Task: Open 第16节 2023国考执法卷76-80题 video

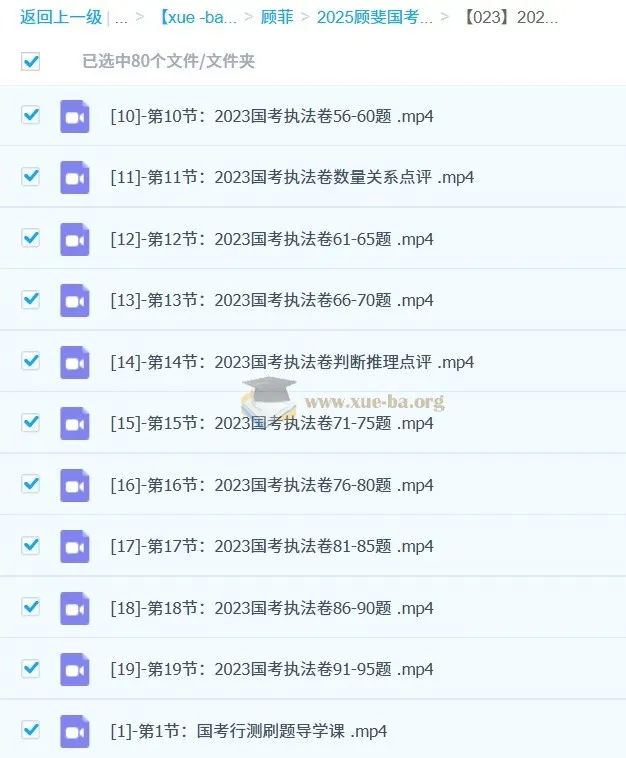Action: [x=271, y=484]
